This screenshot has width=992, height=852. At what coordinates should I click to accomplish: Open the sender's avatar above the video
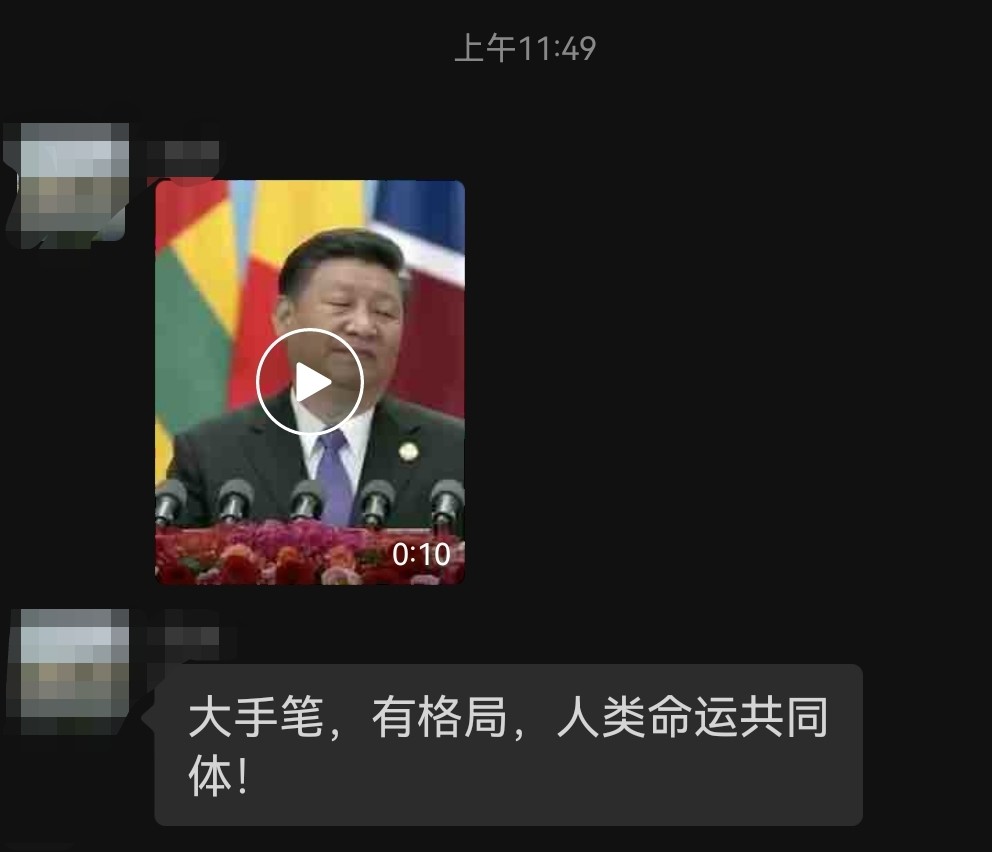(x=70, y=182)
